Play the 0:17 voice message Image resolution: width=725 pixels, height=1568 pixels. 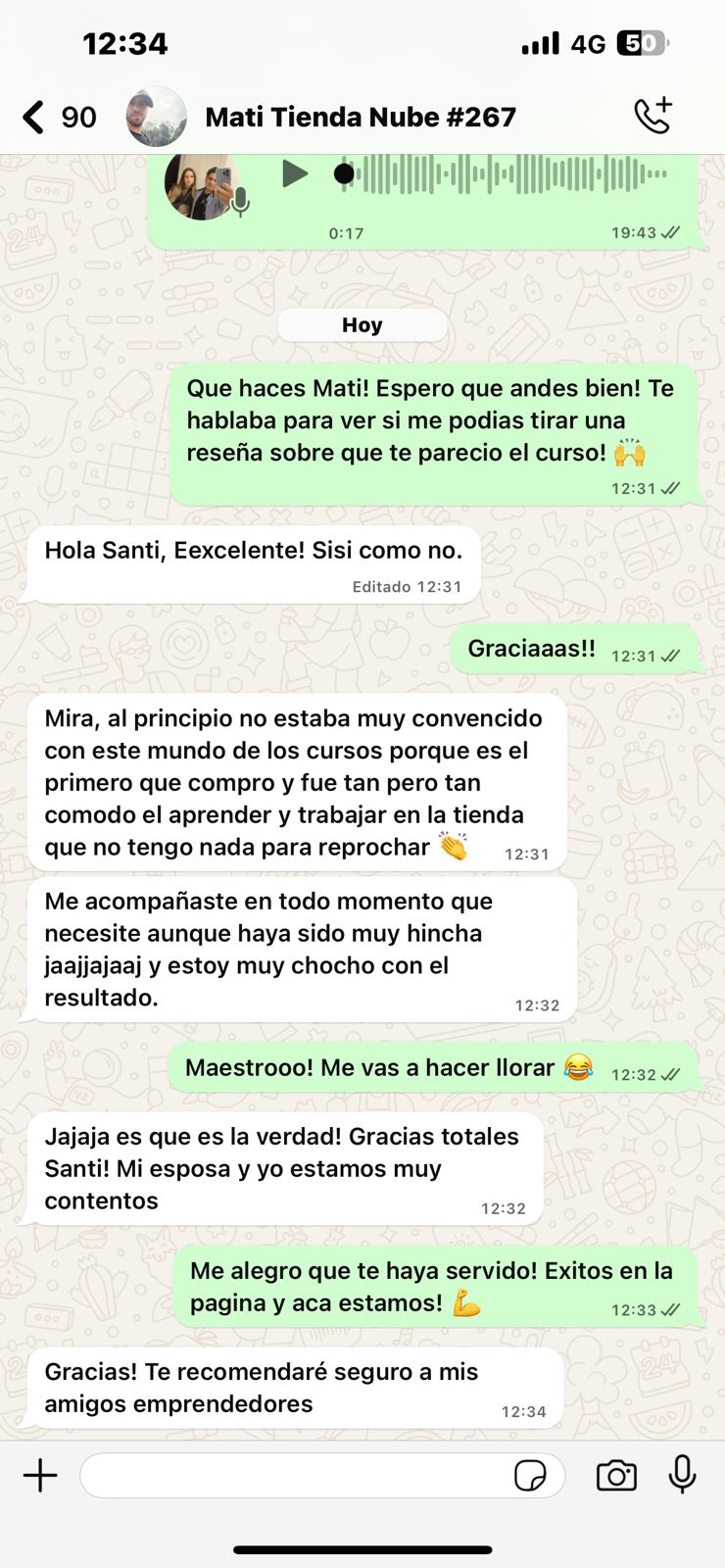[294, 174]
